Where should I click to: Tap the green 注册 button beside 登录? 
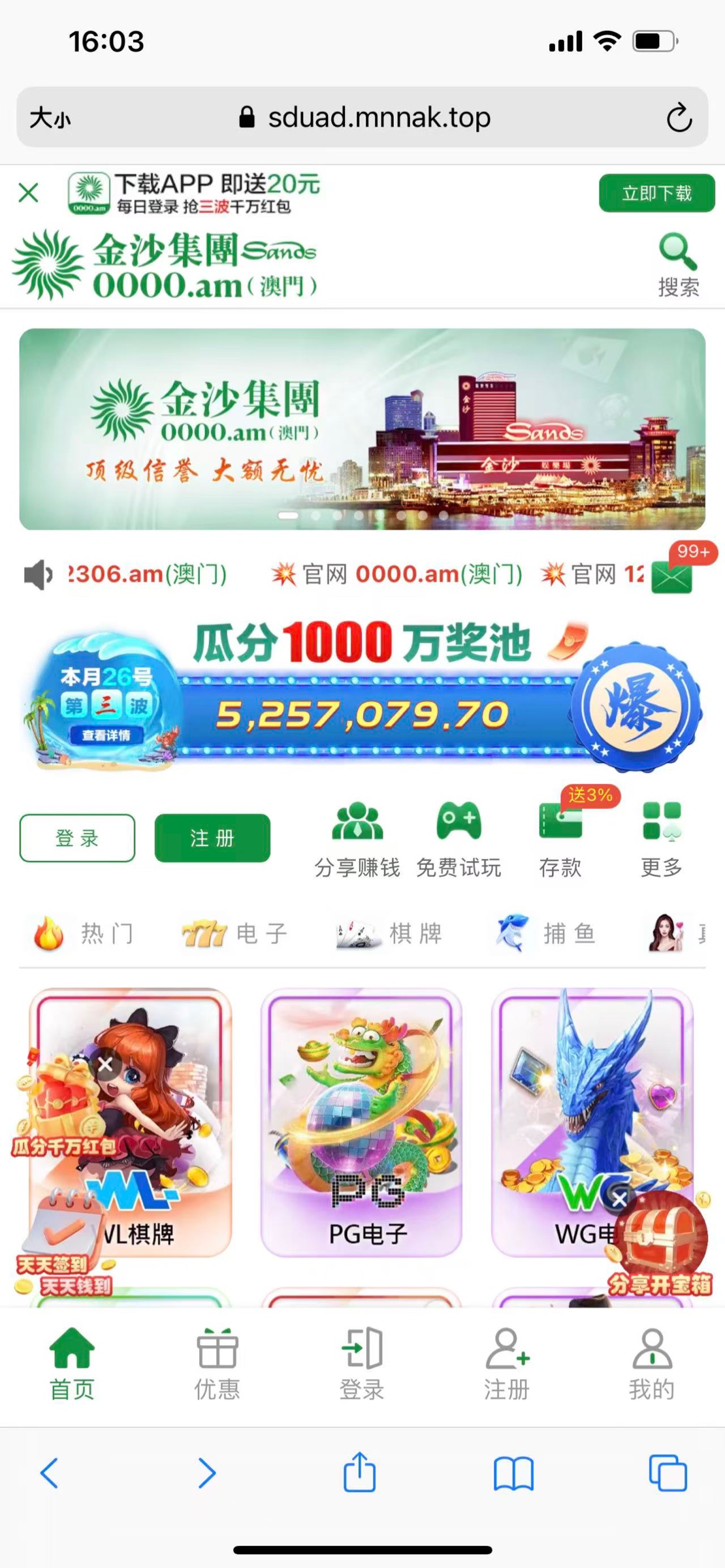pos(212,838)
